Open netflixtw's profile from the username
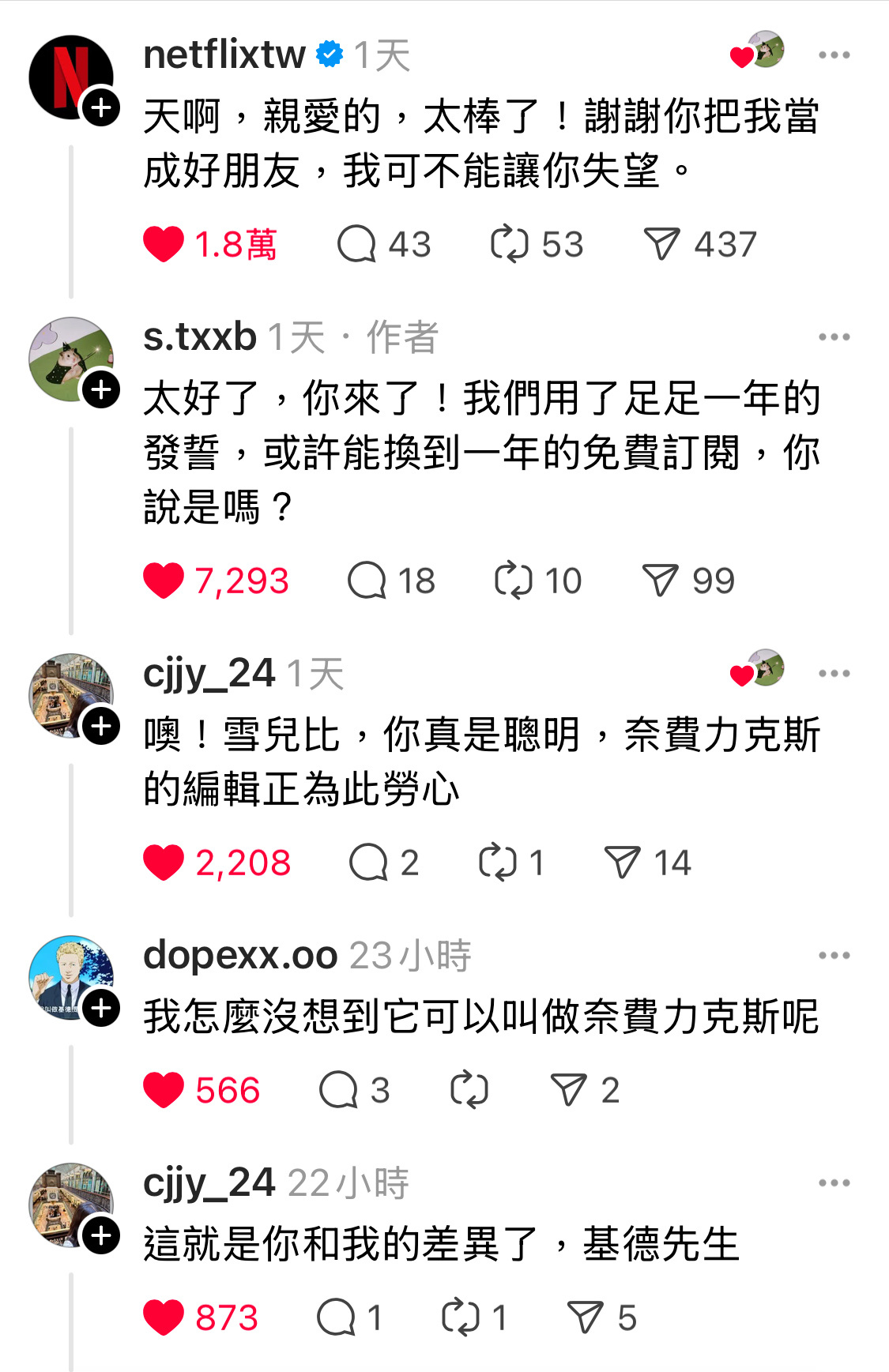This screenshot has width=889, height=1372. point(224,55)
